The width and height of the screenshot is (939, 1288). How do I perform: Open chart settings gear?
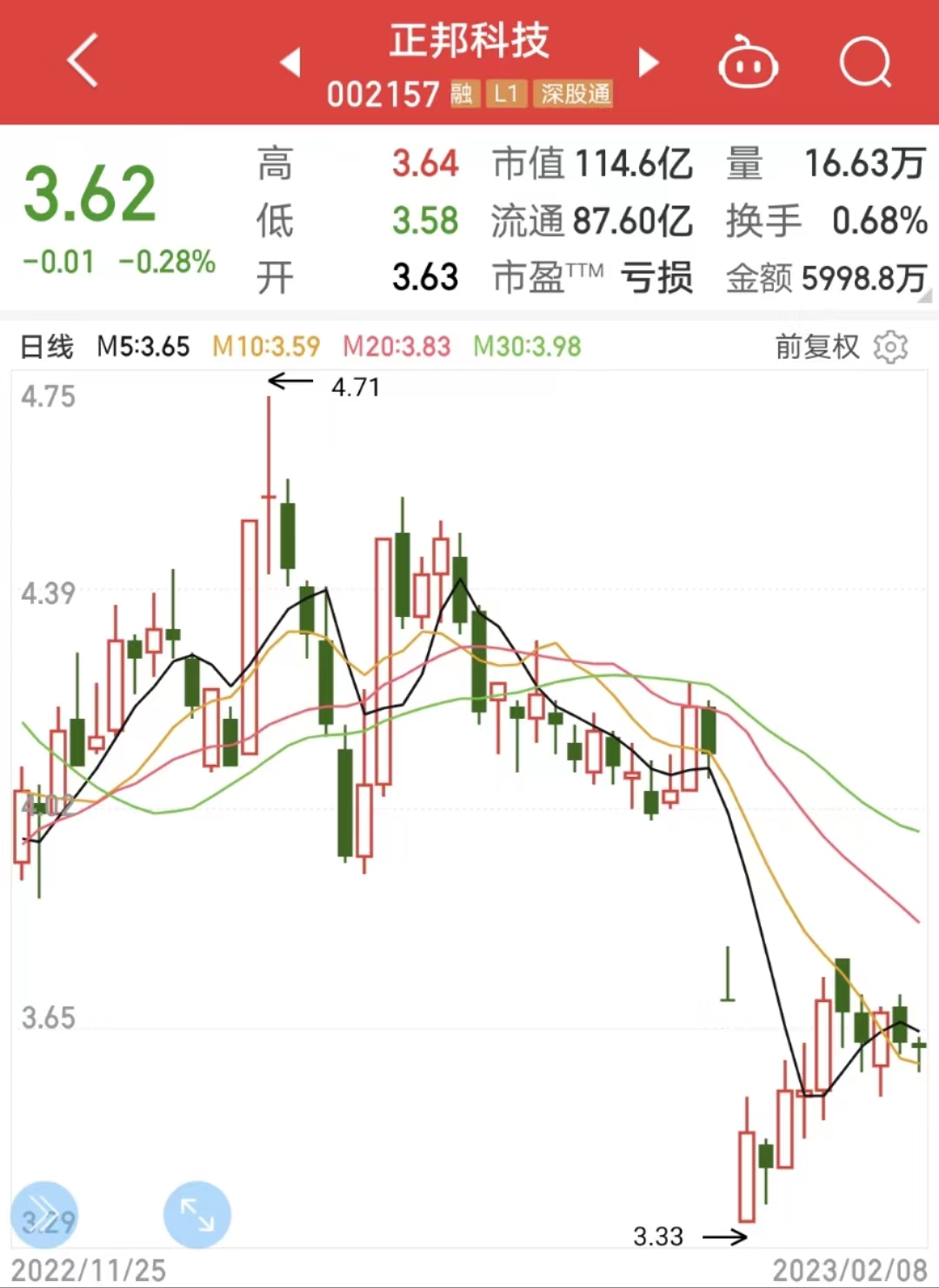890,347
